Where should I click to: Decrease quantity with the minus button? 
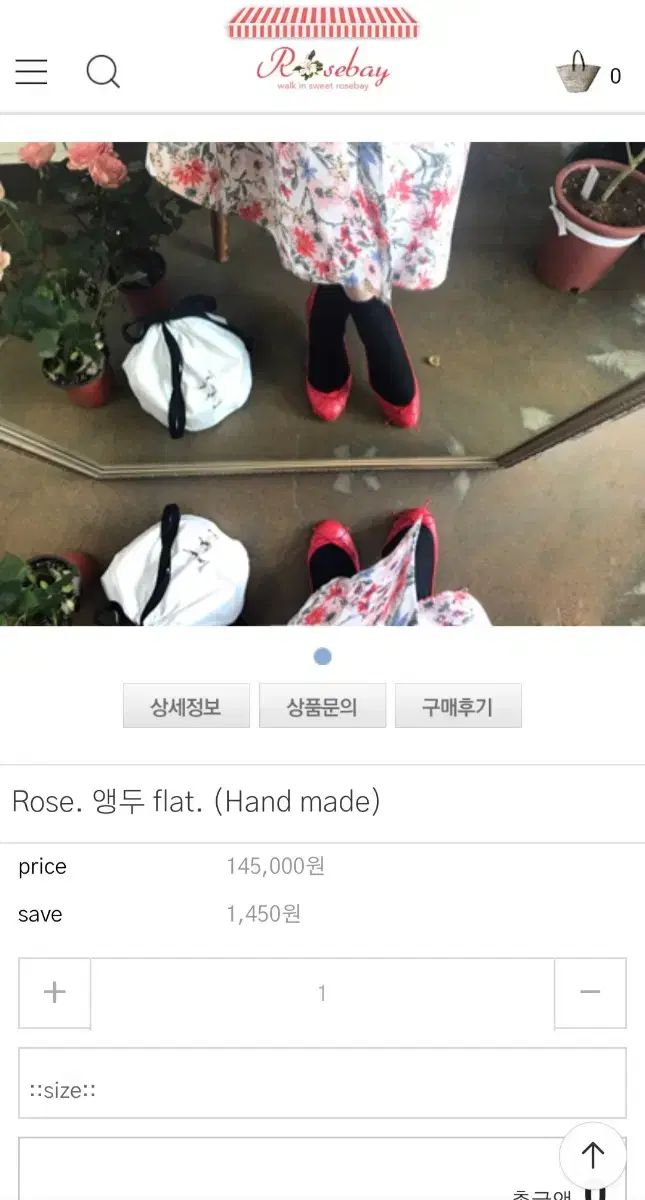[x=590, y=992]
